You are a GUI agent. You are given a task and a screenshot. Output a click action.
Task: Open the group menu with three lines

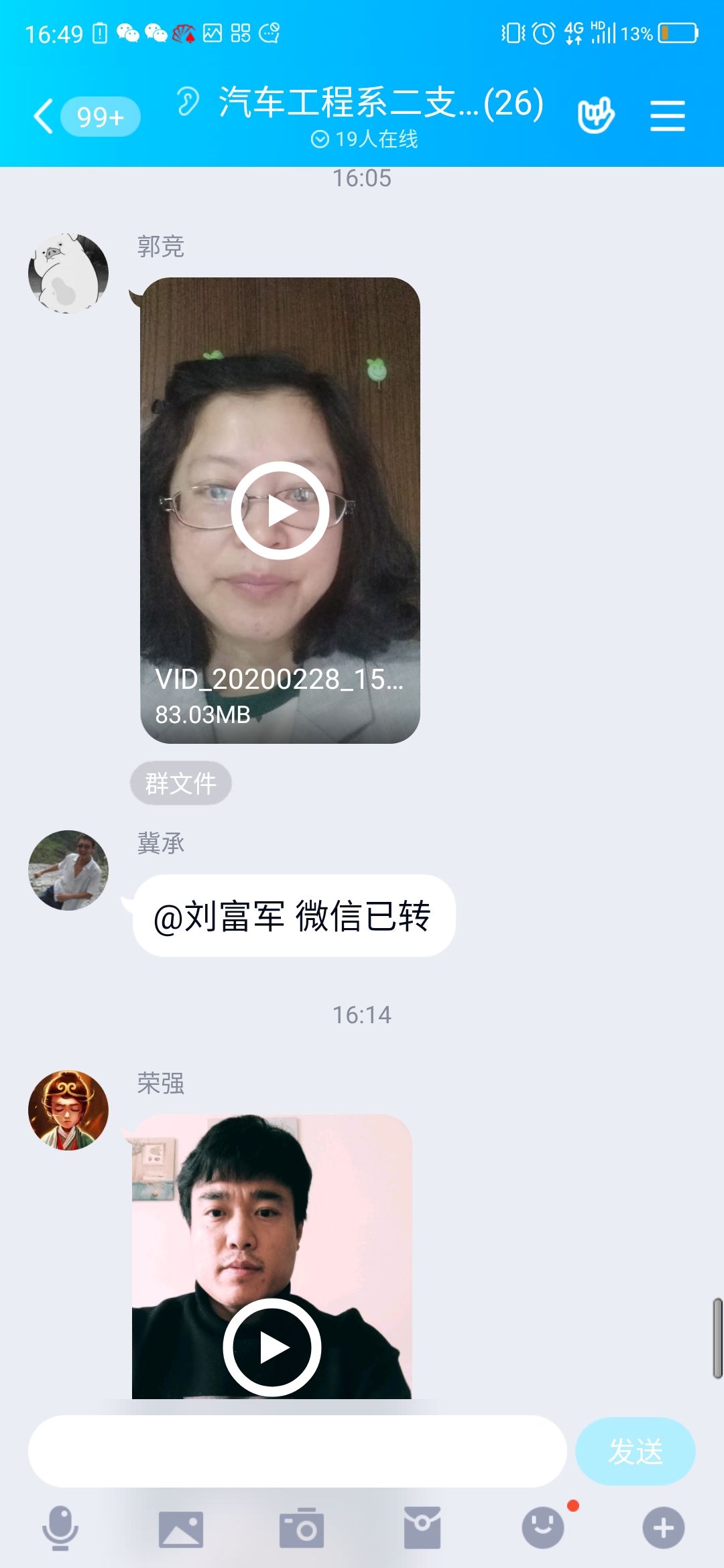coord(667,116)
